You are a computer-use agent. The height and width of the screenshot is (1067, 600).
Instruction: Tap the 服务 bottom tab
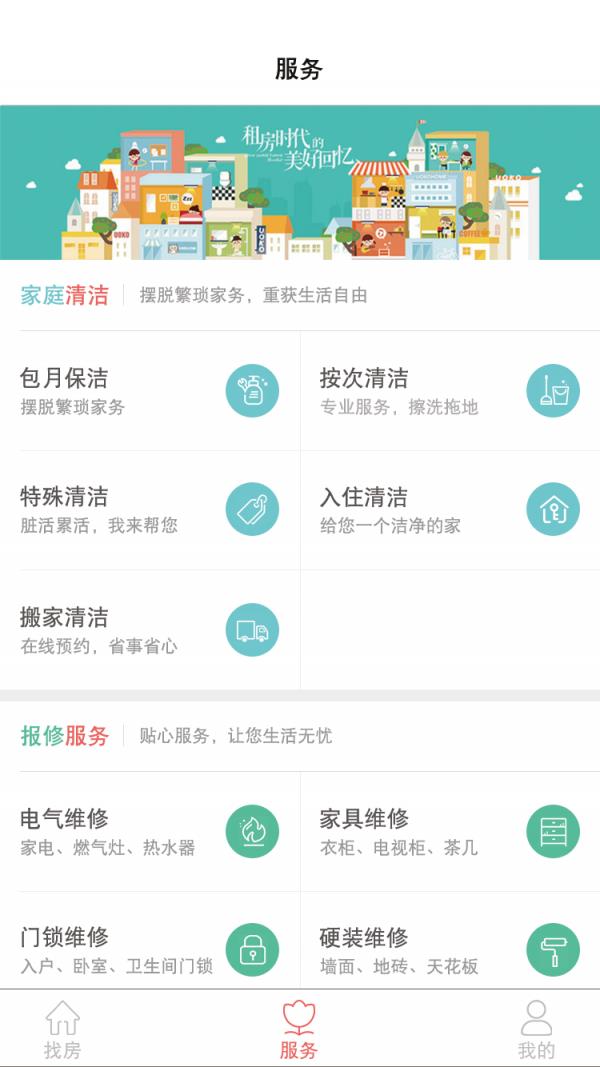coord(299,1029)
